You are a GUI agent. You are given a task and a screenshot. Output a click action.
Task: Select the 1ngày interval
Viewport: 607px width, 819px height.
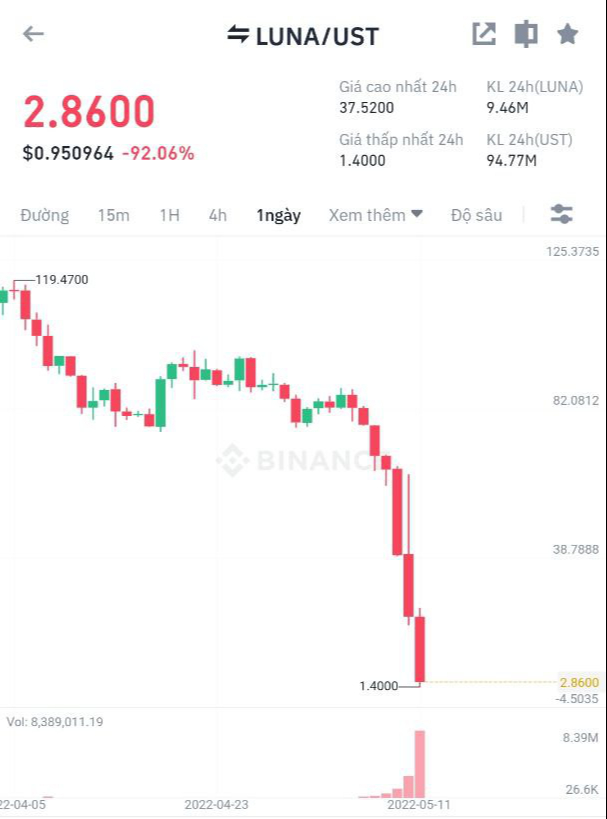(278, 215)
